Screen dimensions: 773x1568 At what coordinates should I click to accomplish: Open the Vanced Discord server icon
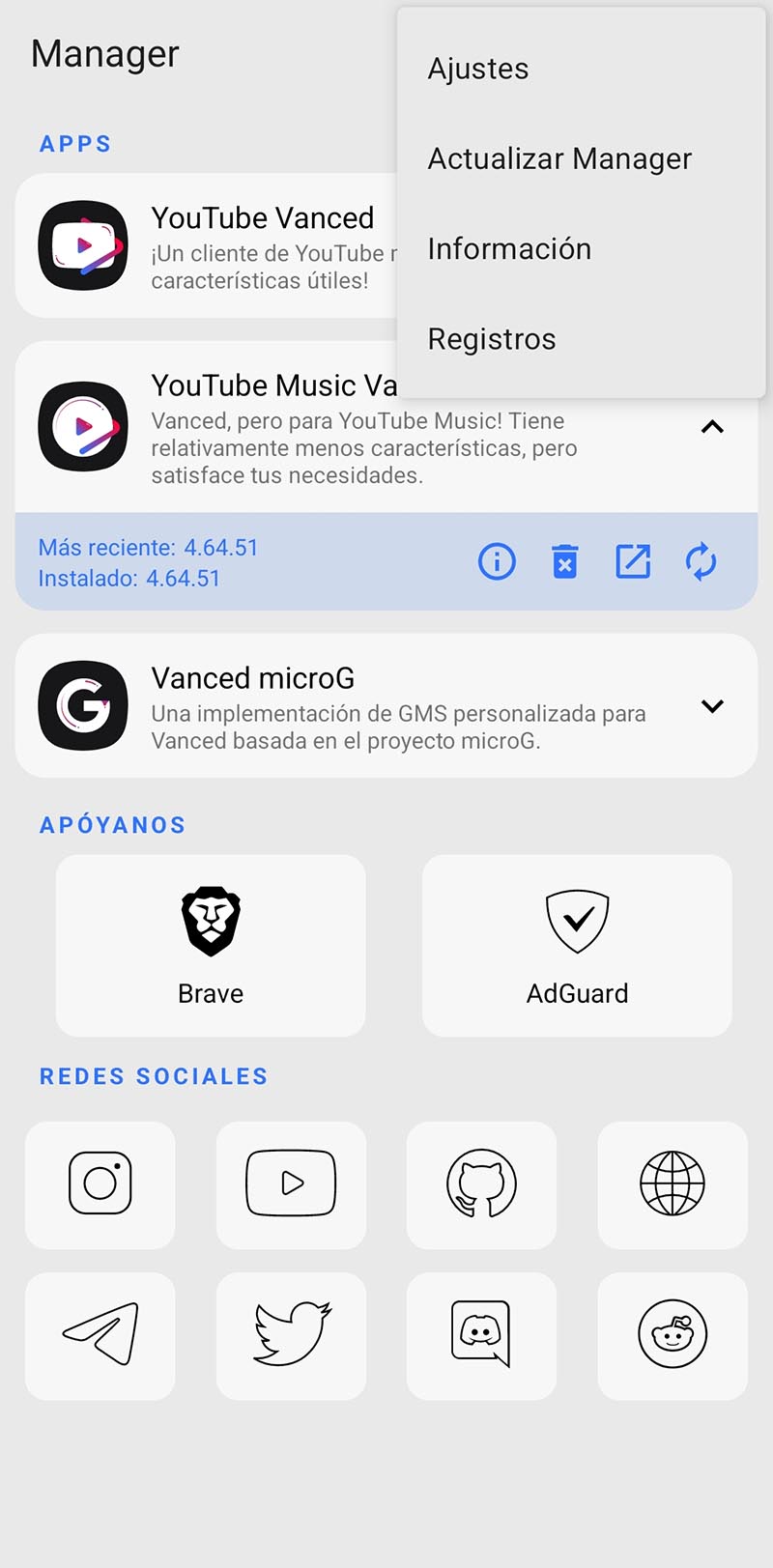point(482,1336)
